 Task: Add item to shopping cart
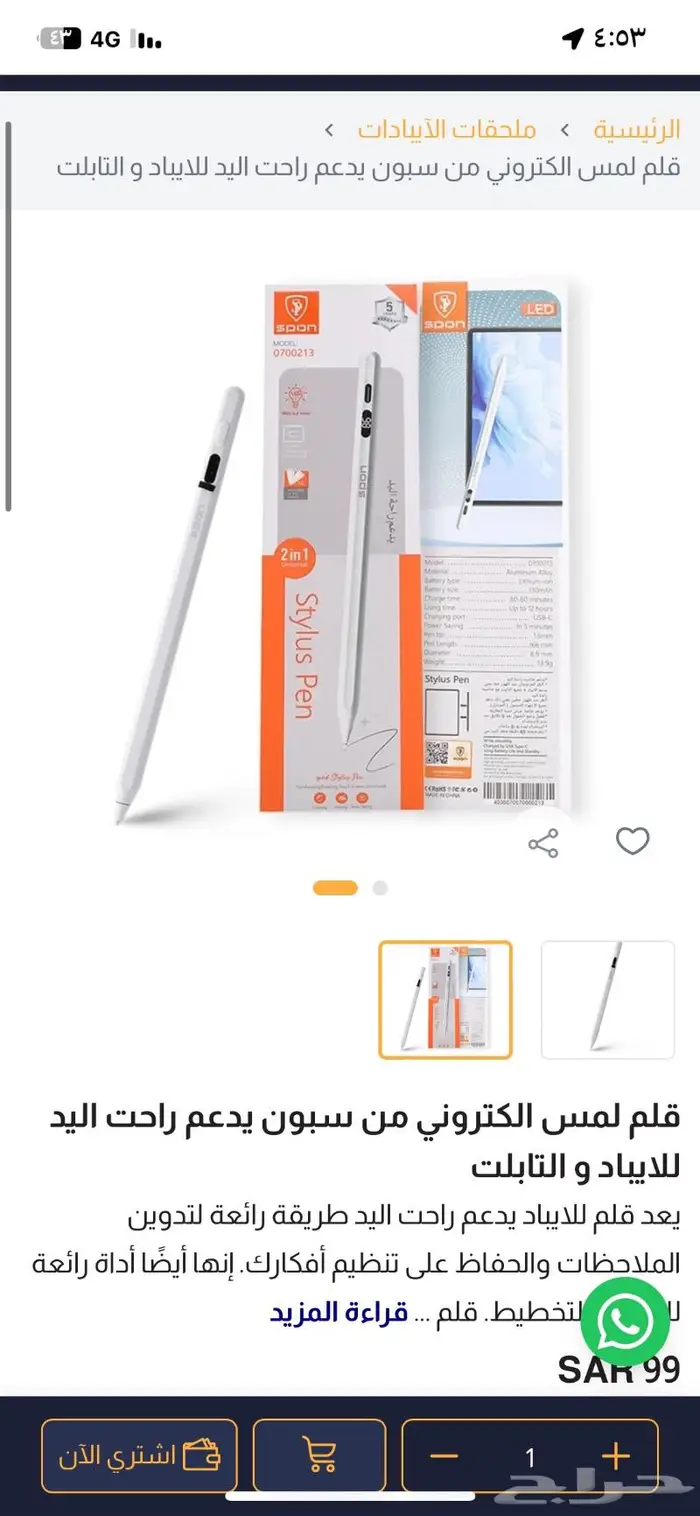coord(319,1456)
